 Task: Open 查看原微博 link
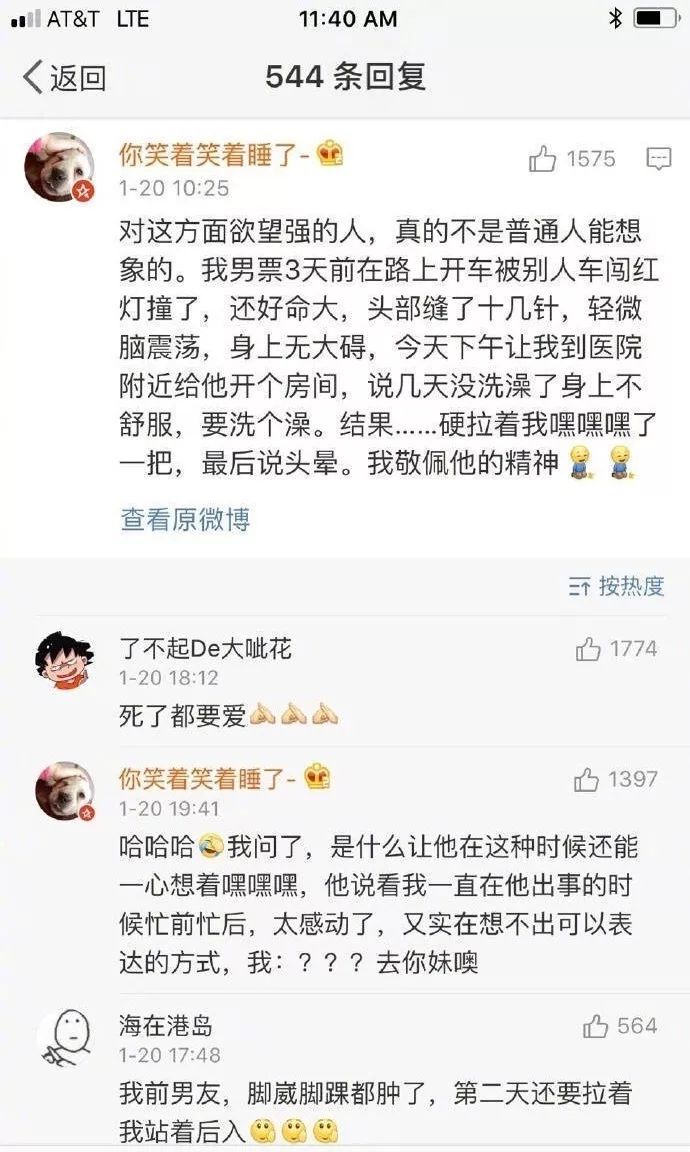click(x=185, y=519)
